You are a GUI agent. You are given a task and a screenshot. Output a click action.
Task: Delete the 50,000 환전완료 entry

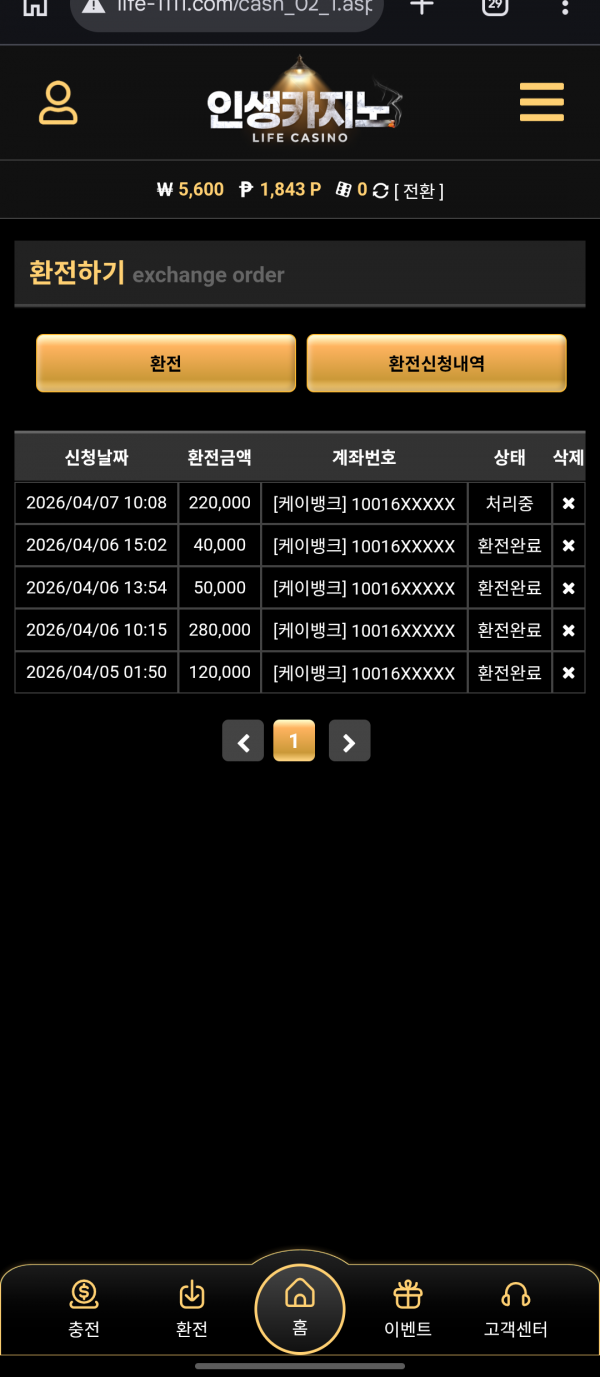tap(568, 588)
